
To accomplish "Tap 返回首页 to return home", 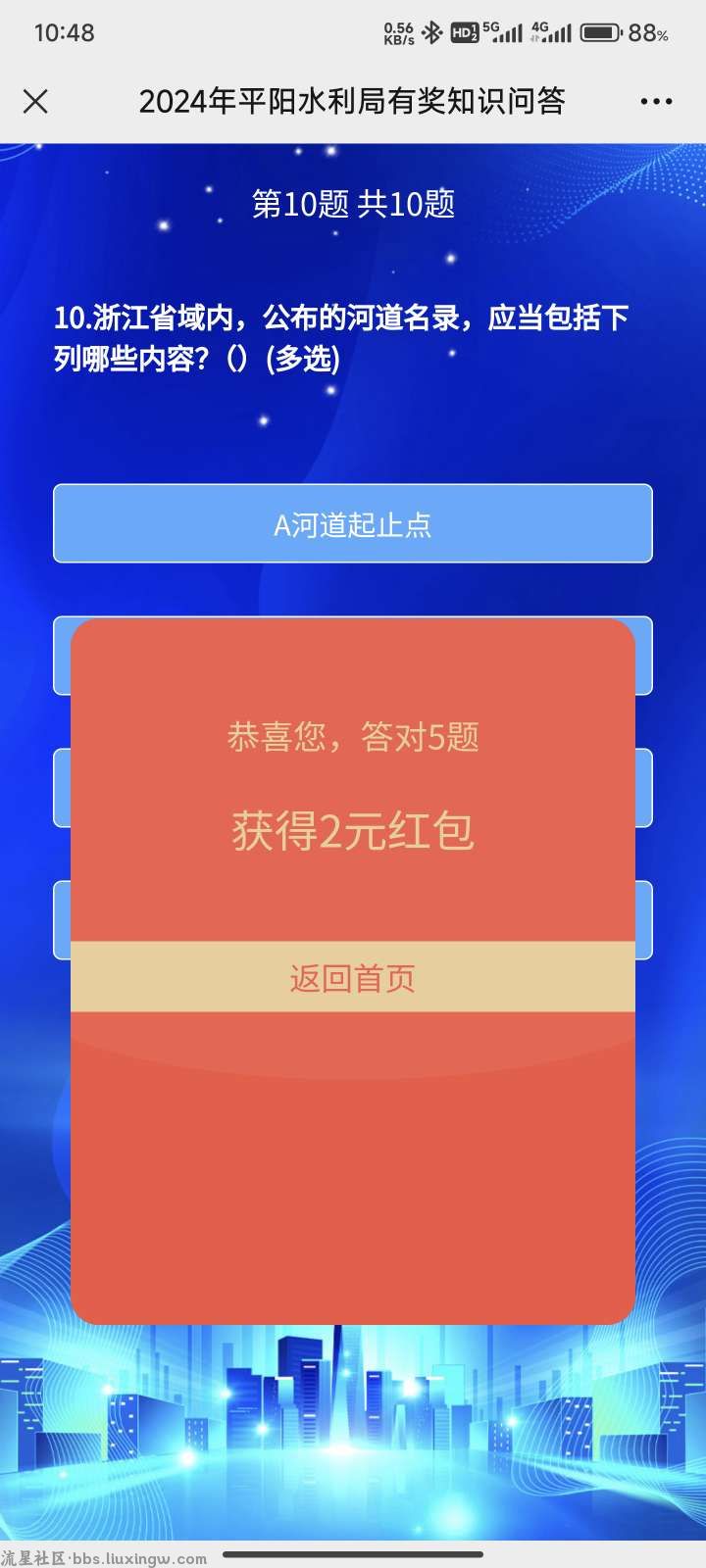I will [353, 977].
